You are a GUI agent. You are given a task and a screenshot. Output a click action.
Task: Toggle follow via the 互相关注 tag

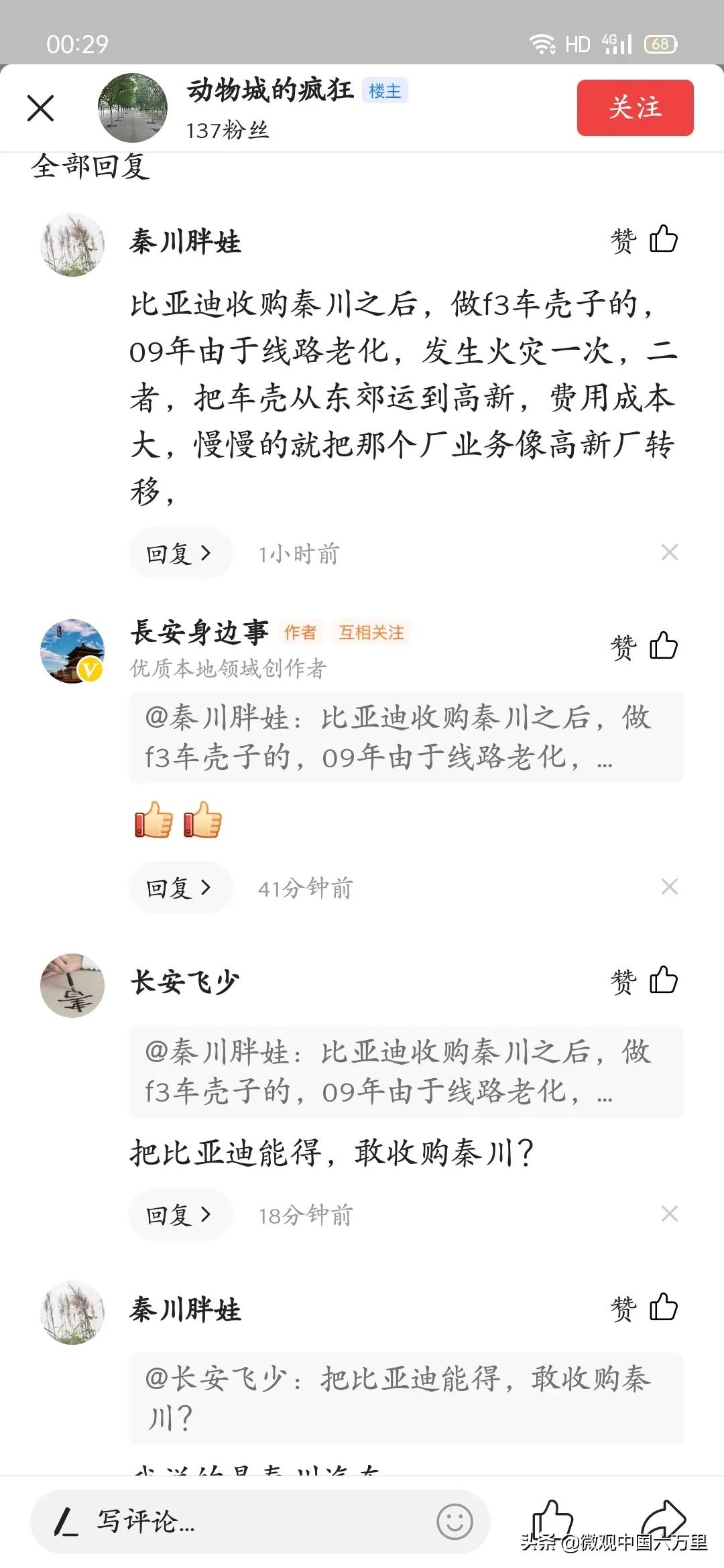click(371, 633)
